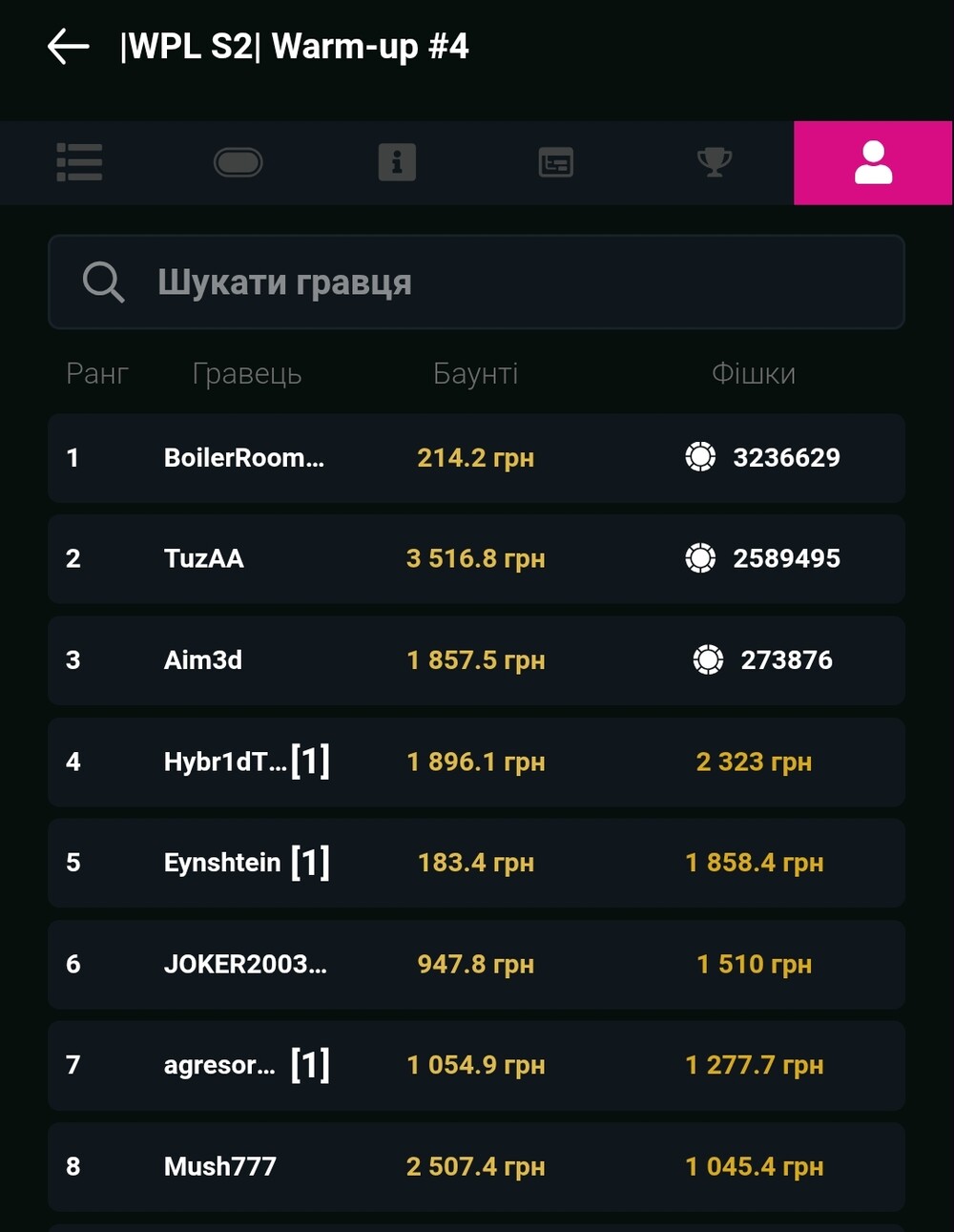Select the players tab
The image size is (954, 1232).
pos(873,162)
